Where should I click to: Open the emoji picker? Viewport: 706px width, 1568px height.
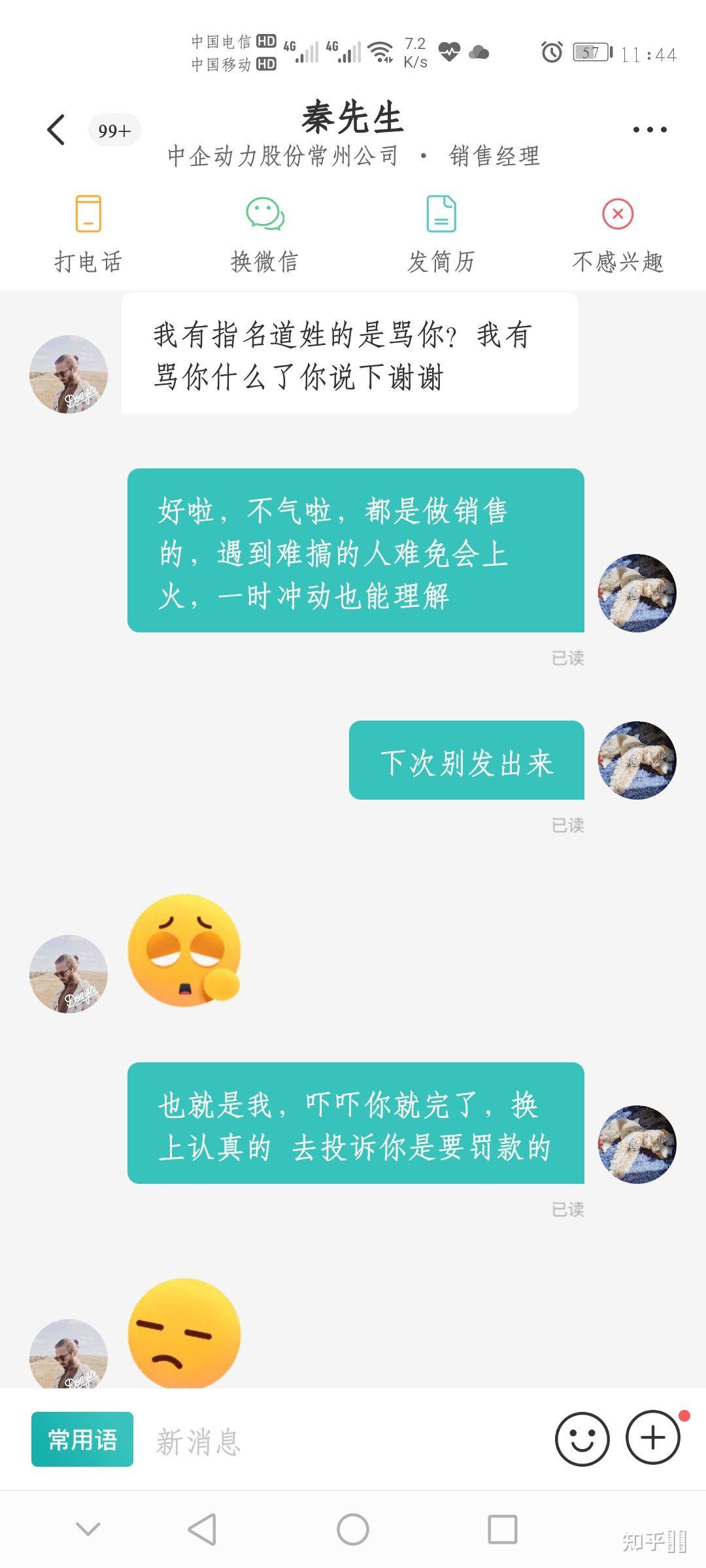point(582,1439)
